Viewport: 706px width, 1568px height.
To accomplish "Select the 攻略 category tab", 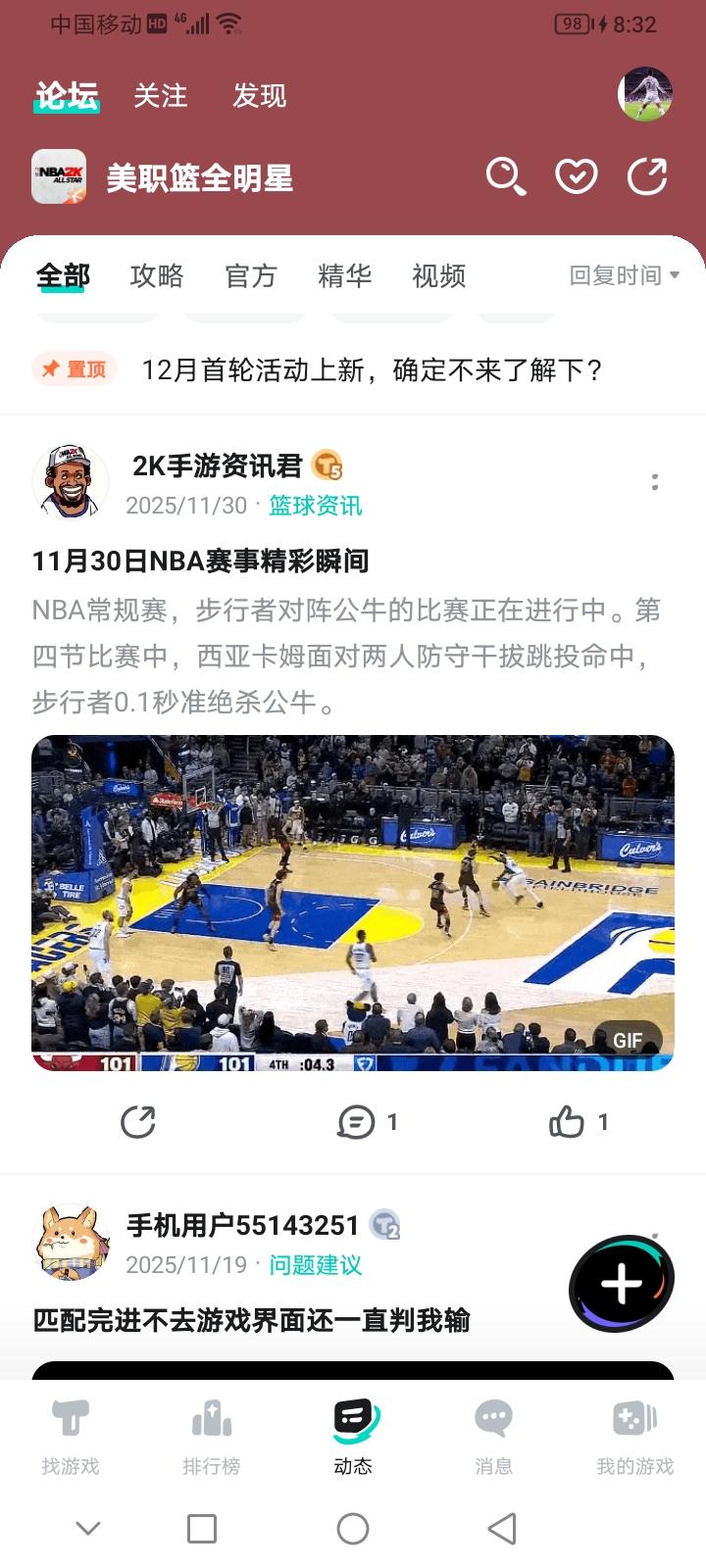I will coord(157,276).
